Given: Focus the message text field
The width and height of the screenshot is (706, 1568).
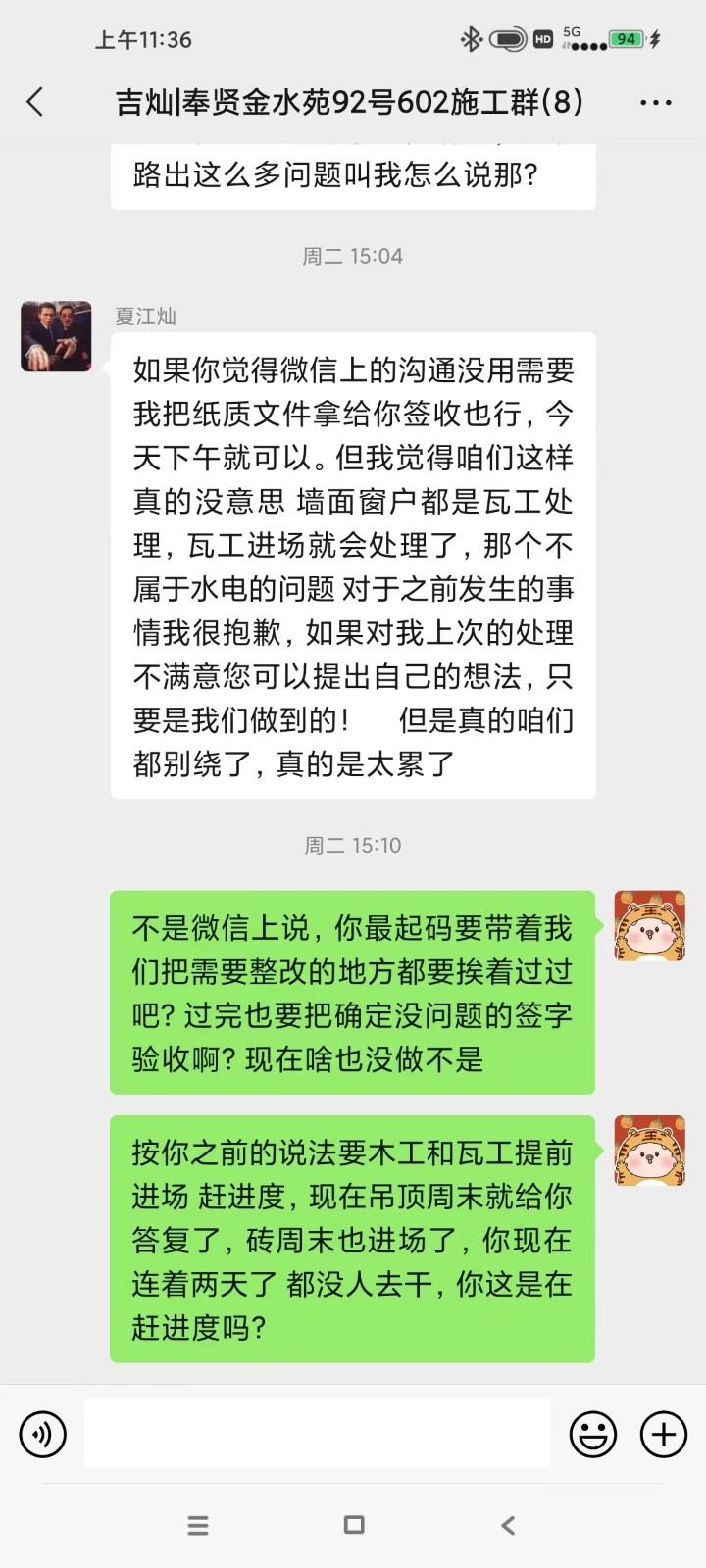Looking at the screenshot, I should point(318,1434).
